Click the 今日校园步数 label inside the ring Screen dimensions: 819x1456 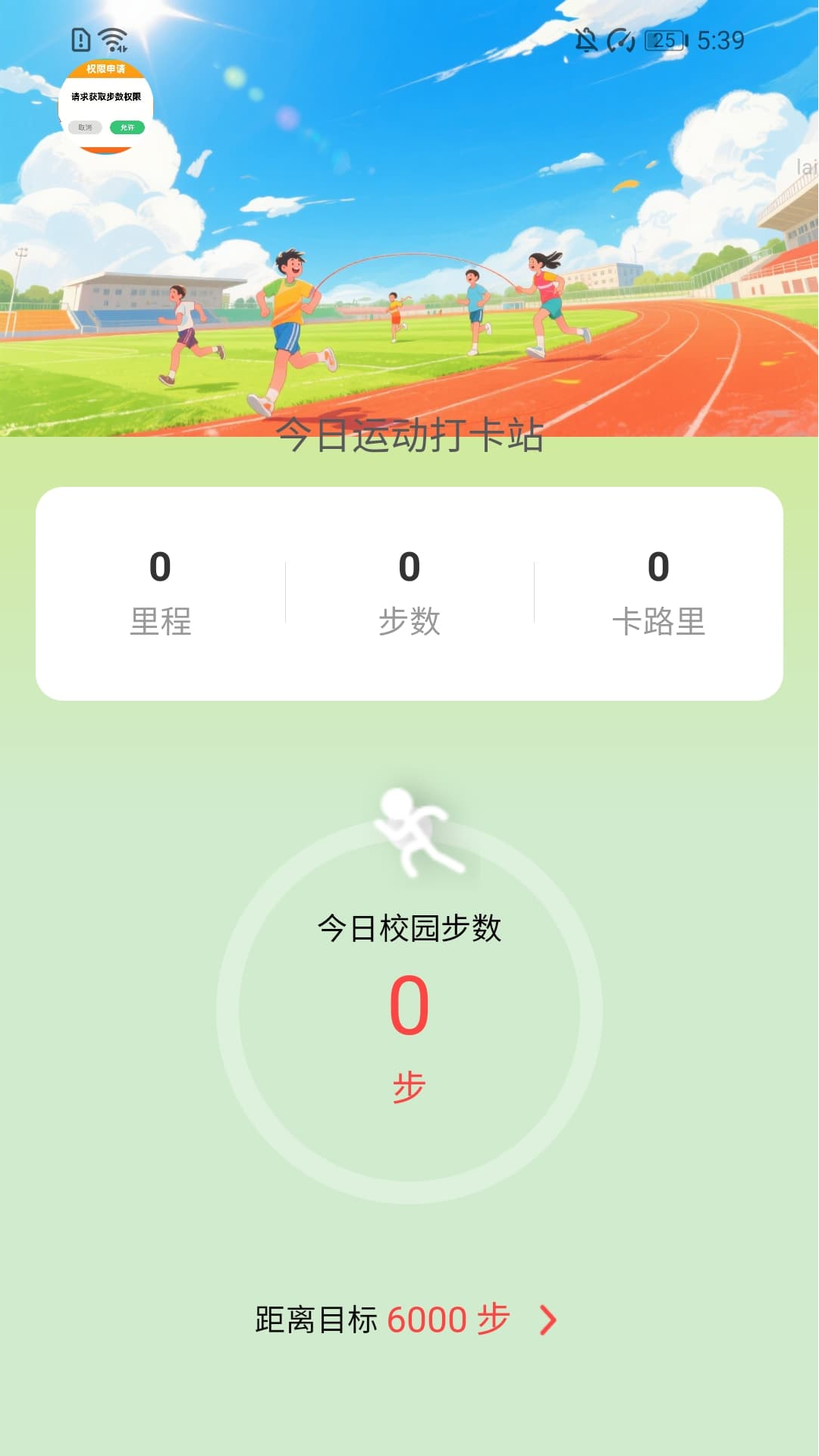tap(409, 927)
